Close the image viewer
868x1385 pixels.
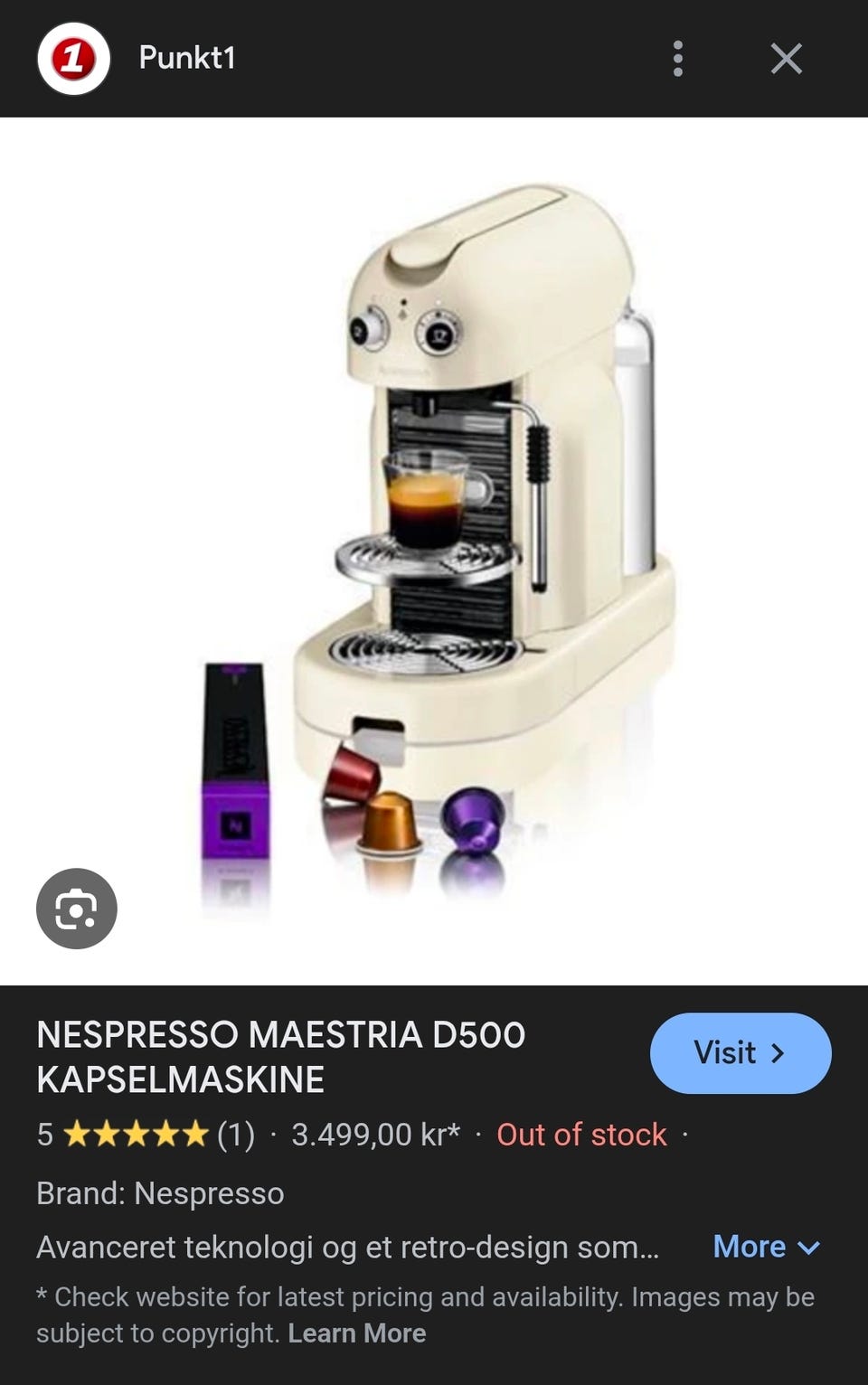(786, 59)
